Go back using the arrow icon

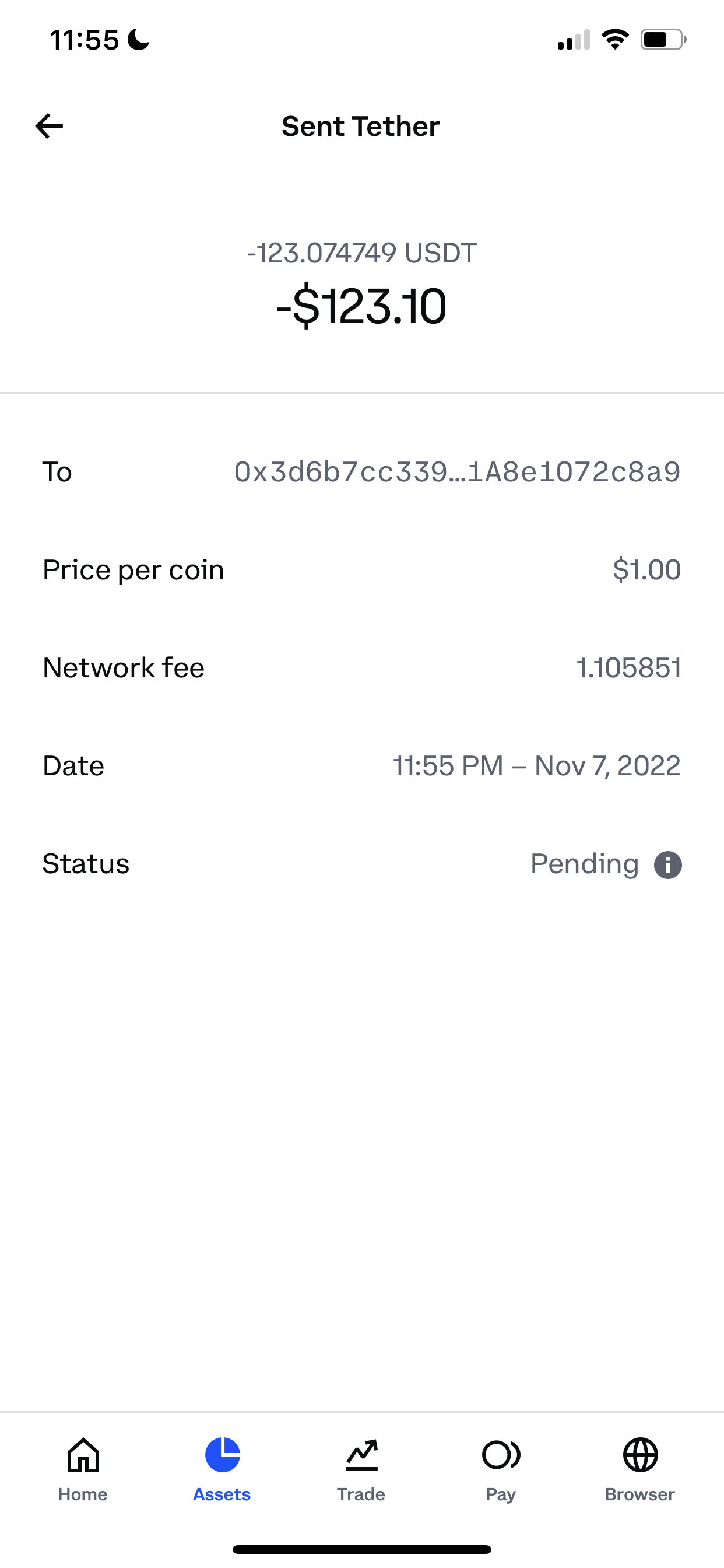click(x=50, y=126)
